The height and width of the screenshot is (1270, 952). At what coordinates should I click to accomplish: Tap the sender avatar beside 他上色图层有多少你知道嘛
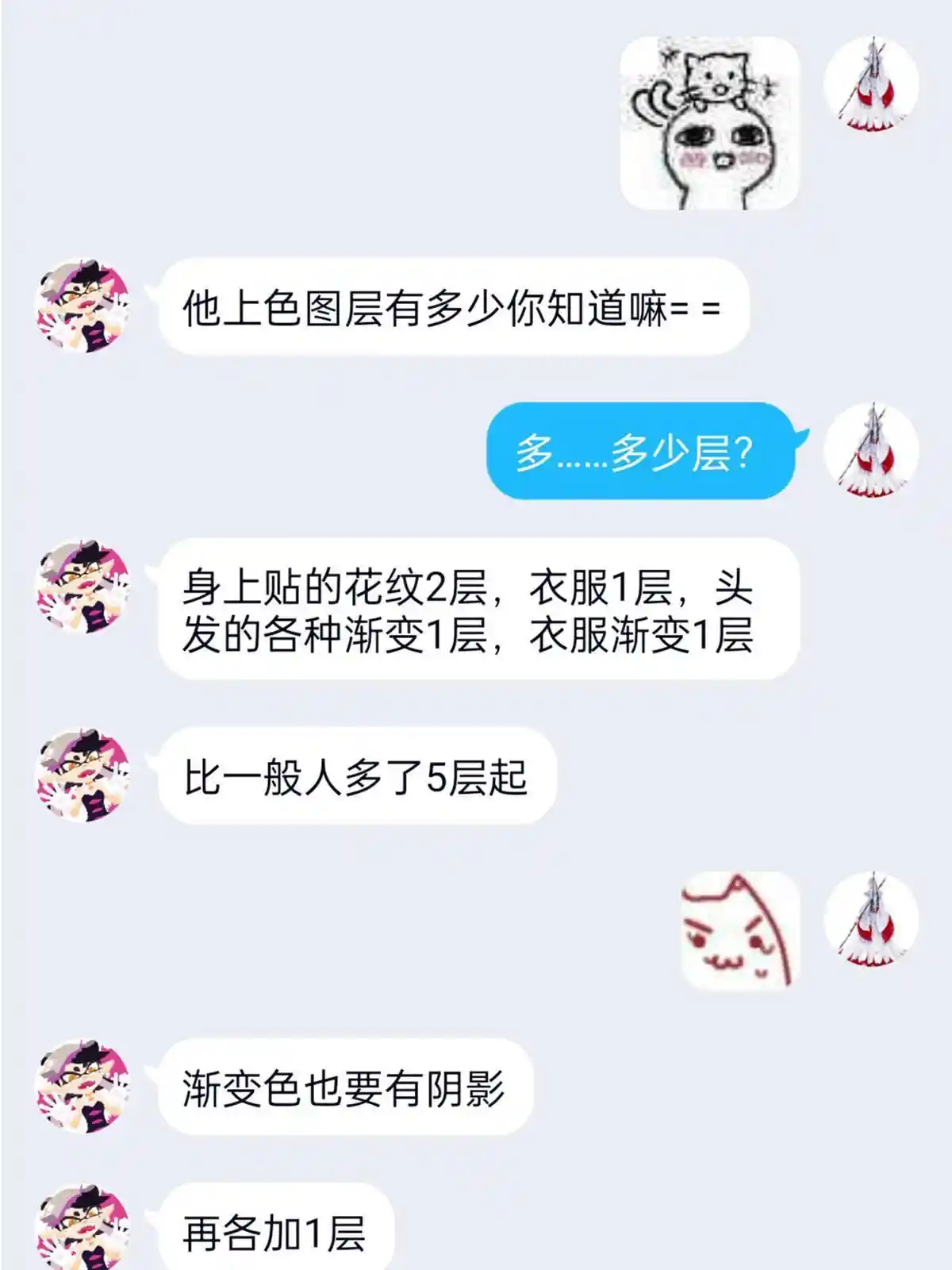tap(83, 306)
